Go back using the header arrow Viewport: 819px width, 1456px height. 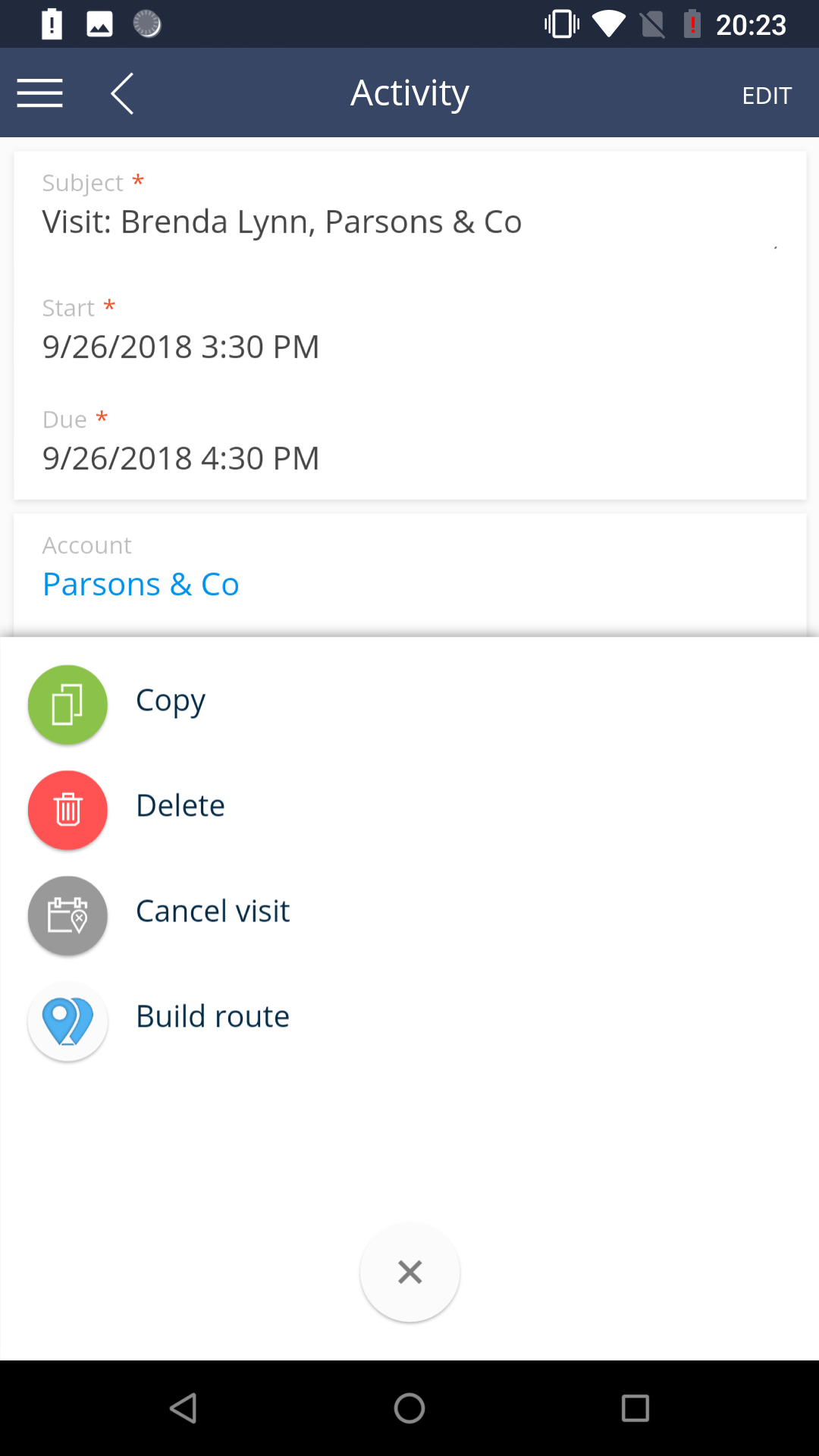click(x=123, y=93)
